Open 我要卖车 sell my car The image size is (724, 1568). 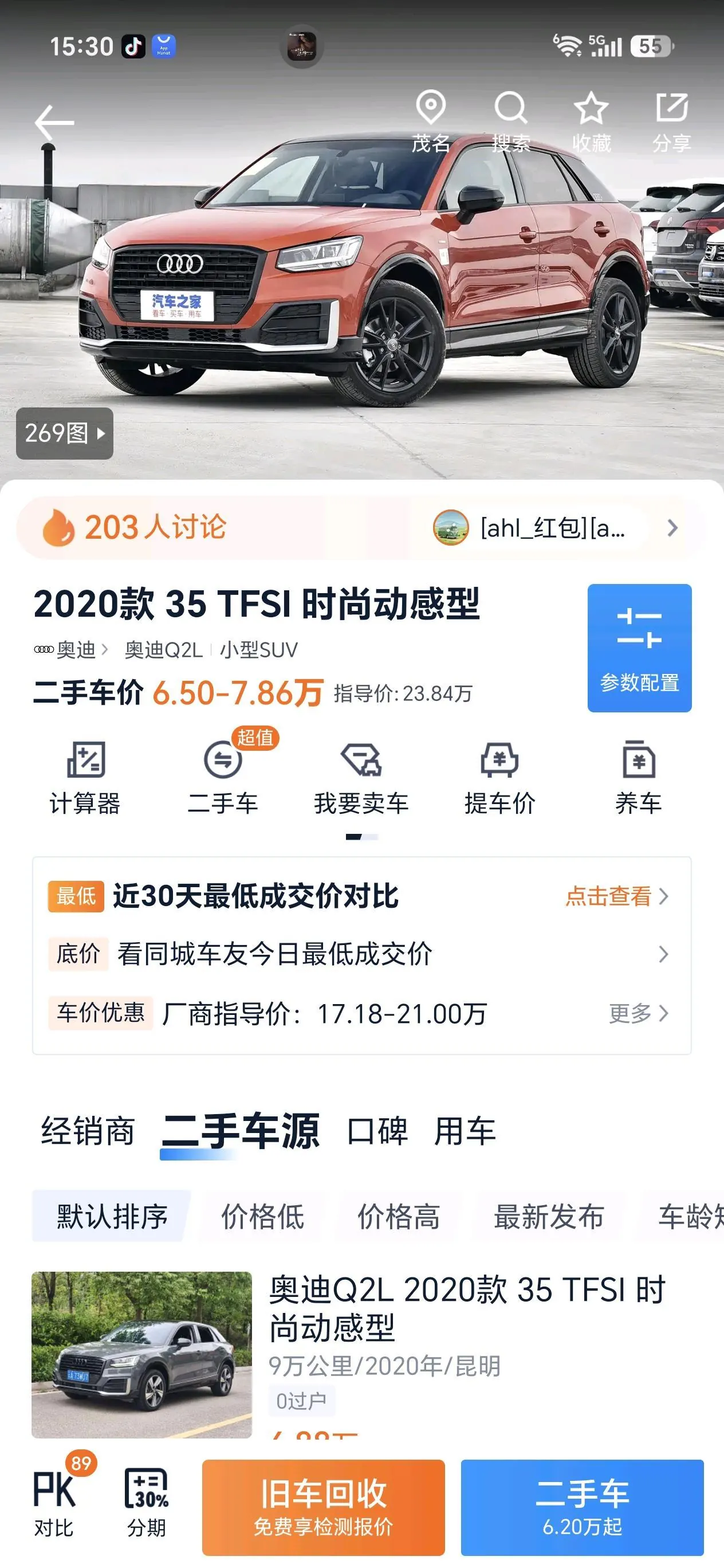click(361, 778)
